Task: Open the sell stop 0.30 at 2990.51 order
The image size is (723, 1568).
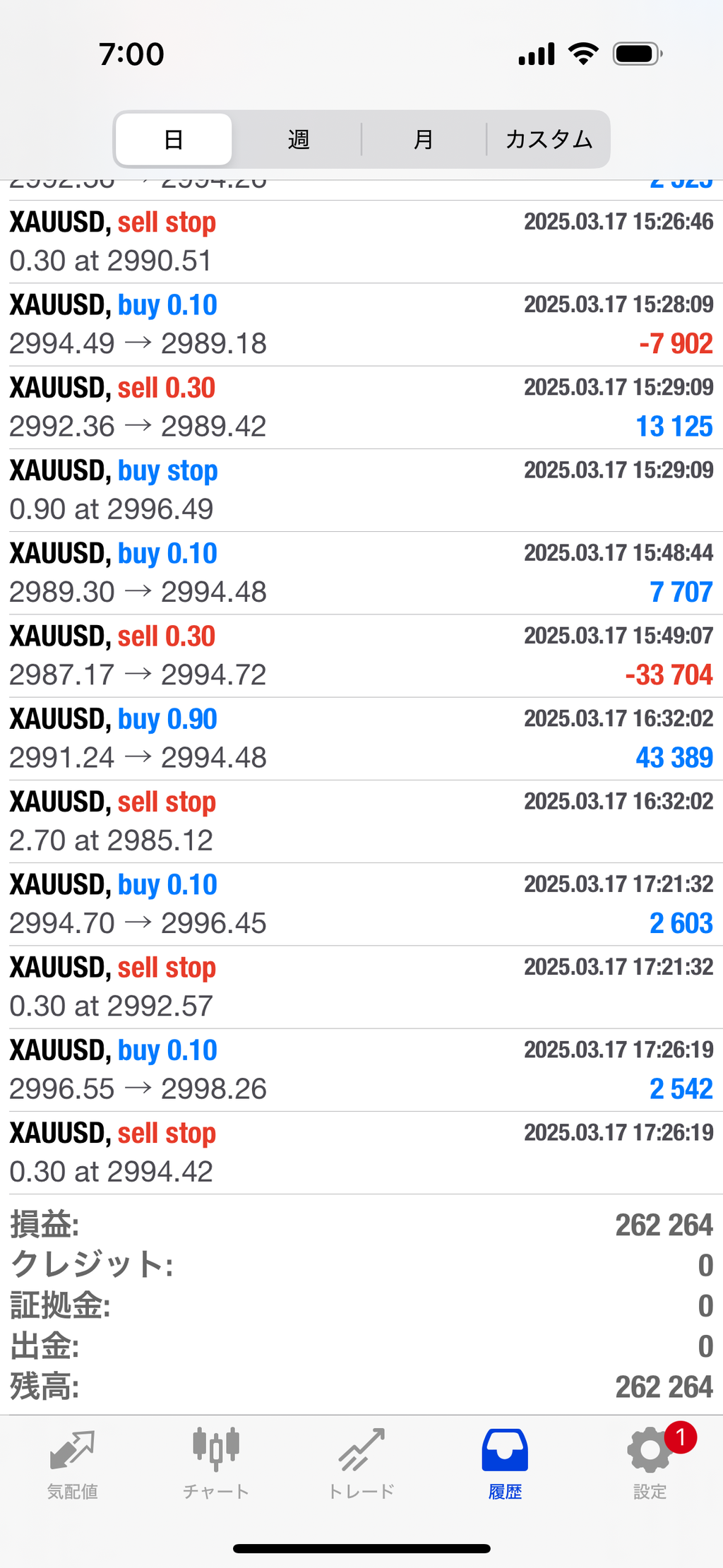Action: [361, 242]
